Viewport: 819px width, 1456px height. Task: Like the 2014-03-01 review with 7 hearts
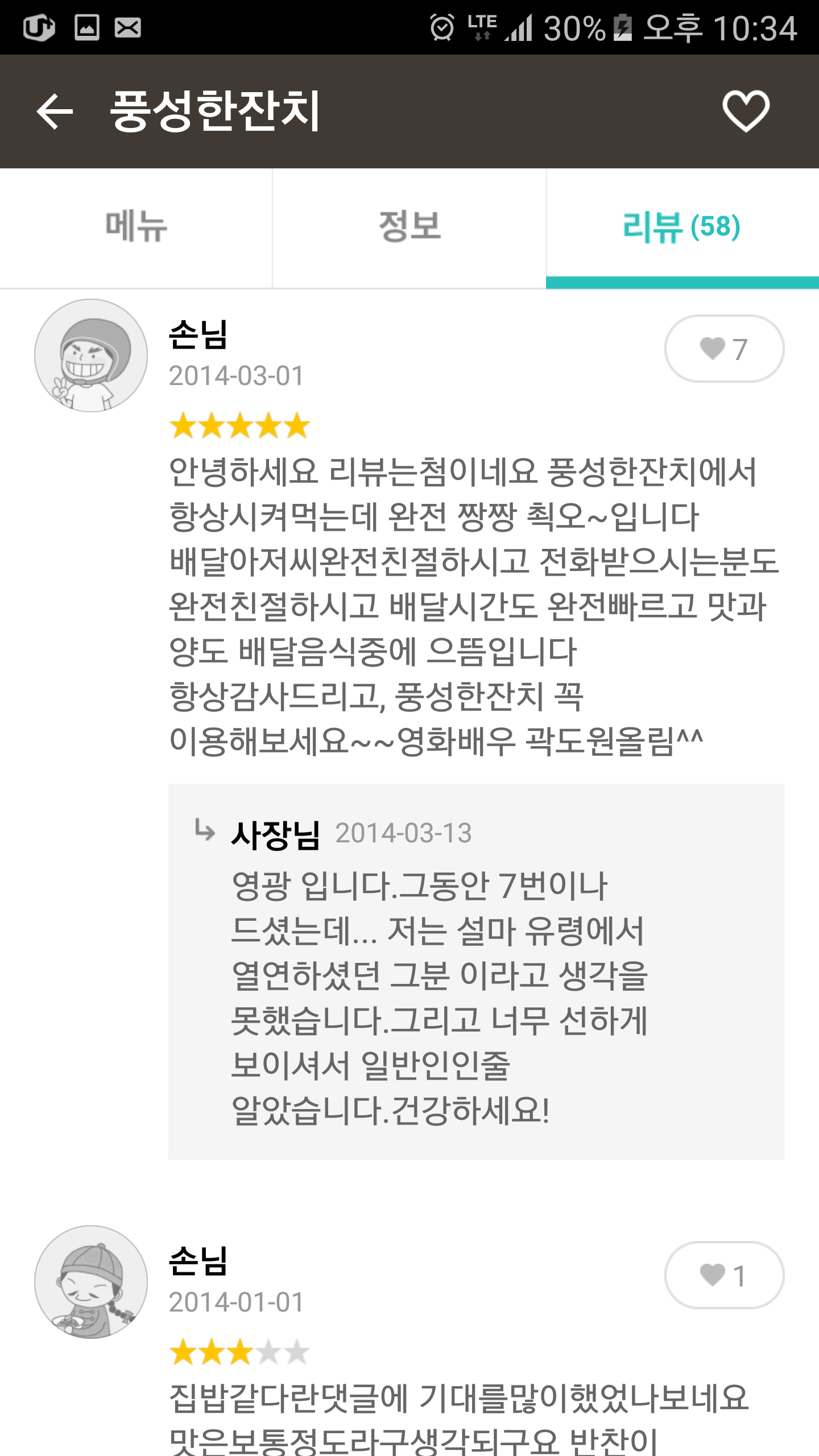pyautogui.click(x=724, y=349)
